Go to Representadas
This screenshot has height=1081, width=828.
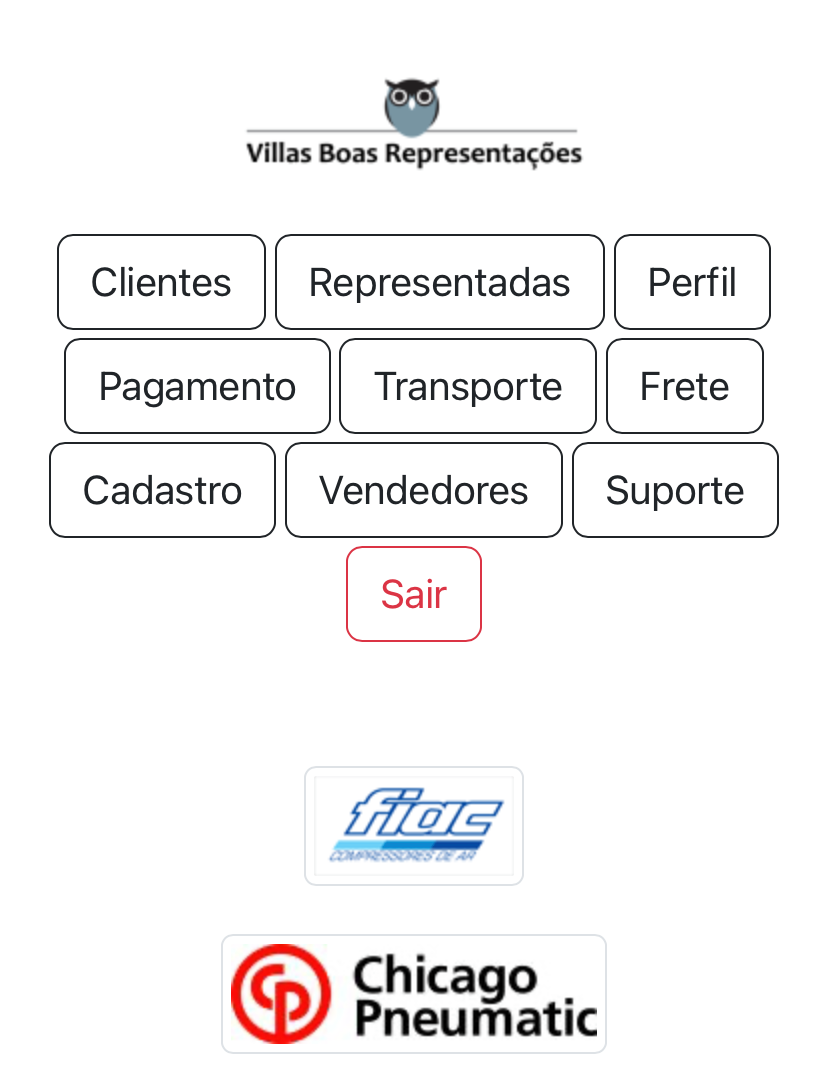[x=439, y=282]
